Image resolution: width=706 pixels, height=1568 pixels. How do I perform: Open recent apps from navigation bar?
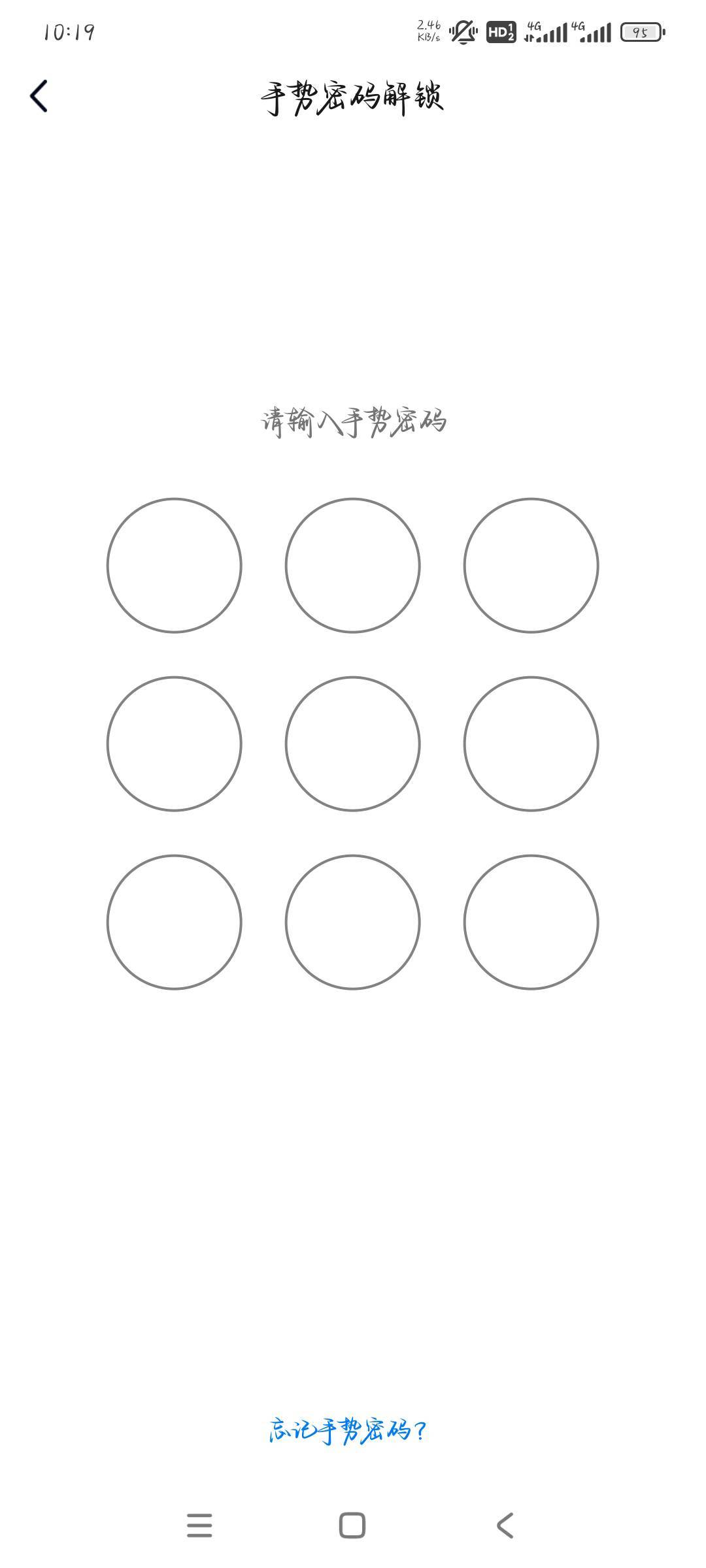coord(199,1526)
